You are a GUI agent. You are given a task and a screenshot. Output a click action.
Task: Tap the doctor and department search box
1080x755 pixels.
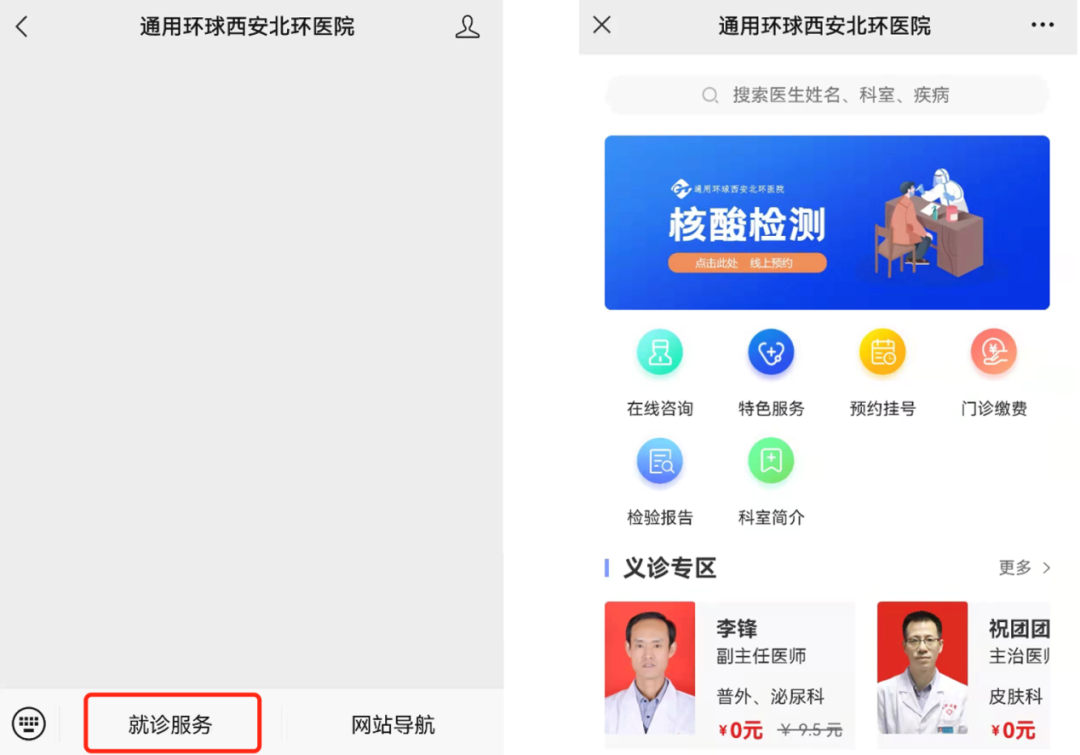pos(827,95)
